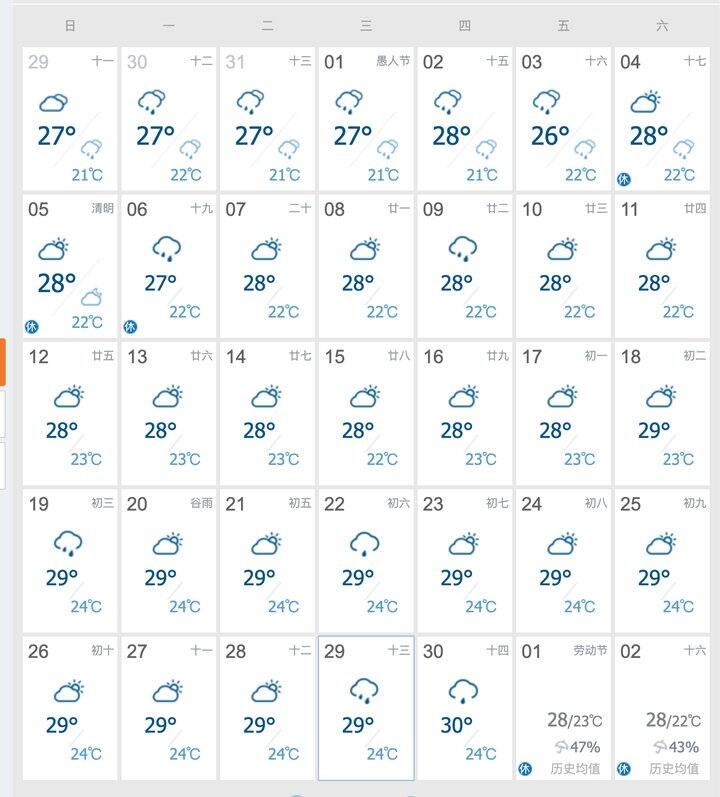The image size is (720, 797).
Task: Open day 15 marked 廿八
Action: coord(366,413)
